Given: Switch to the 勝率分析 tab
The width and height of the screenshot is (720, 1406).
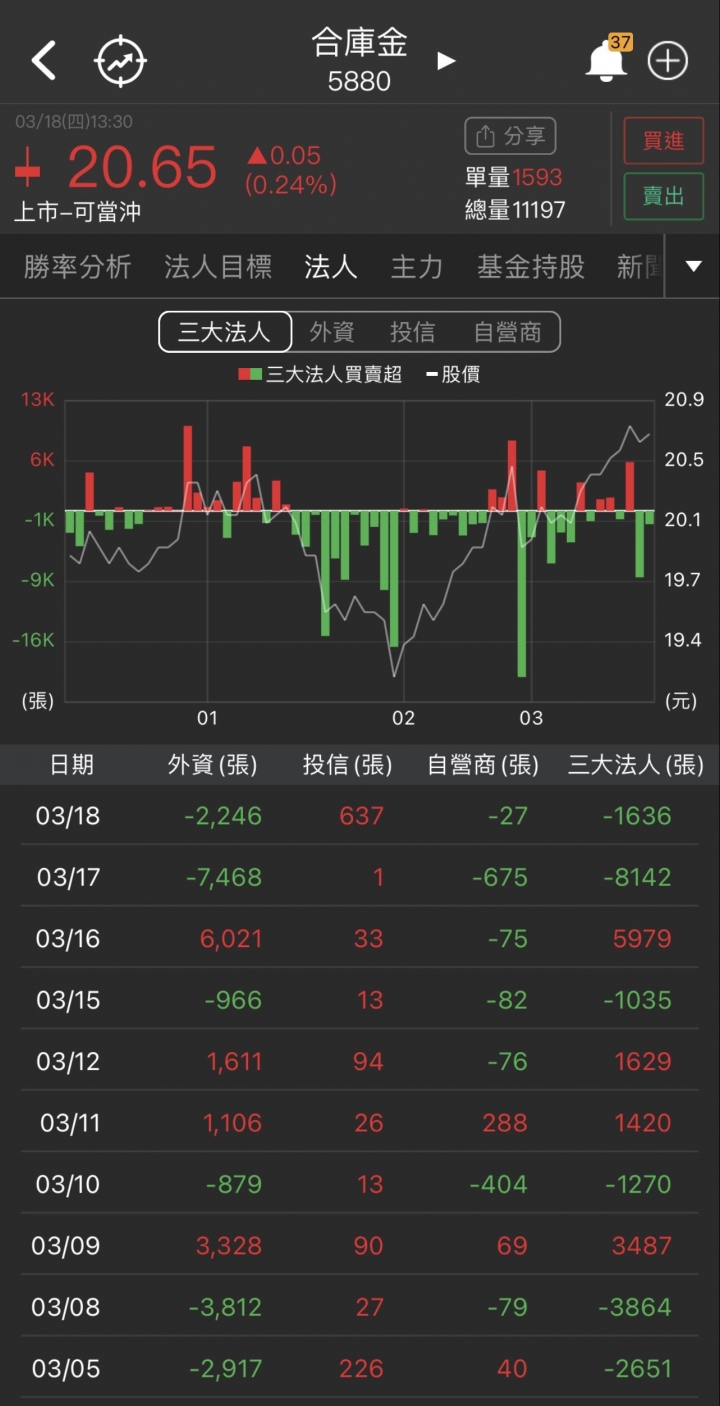Looking at the screenshot, I should [78, 267].
